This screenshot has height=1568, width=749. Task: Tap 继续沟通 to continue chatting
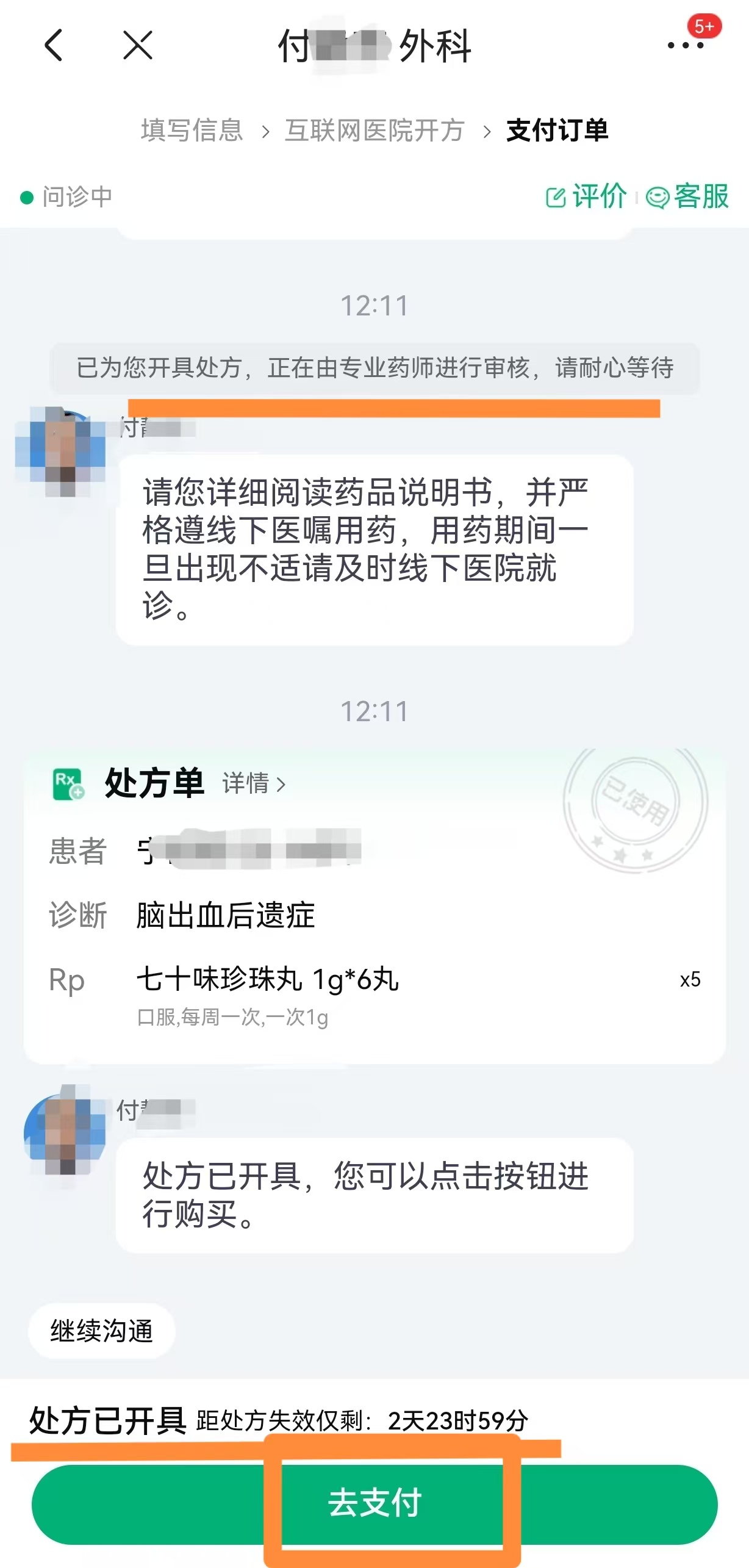[x=102, y=1331]
